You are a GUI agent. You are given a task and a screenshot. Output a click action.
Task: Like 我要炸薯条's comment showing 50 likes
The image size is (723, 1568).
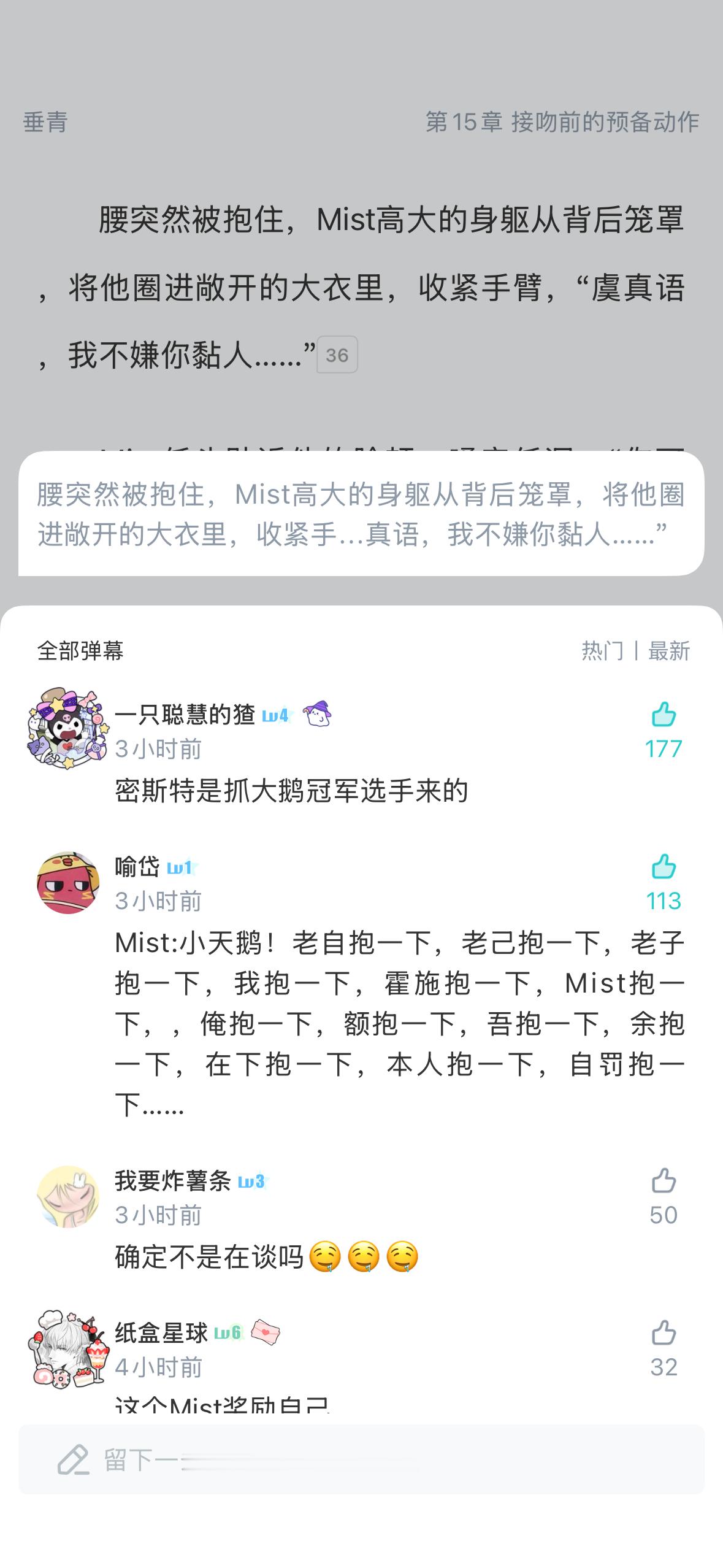(664, 1182)
